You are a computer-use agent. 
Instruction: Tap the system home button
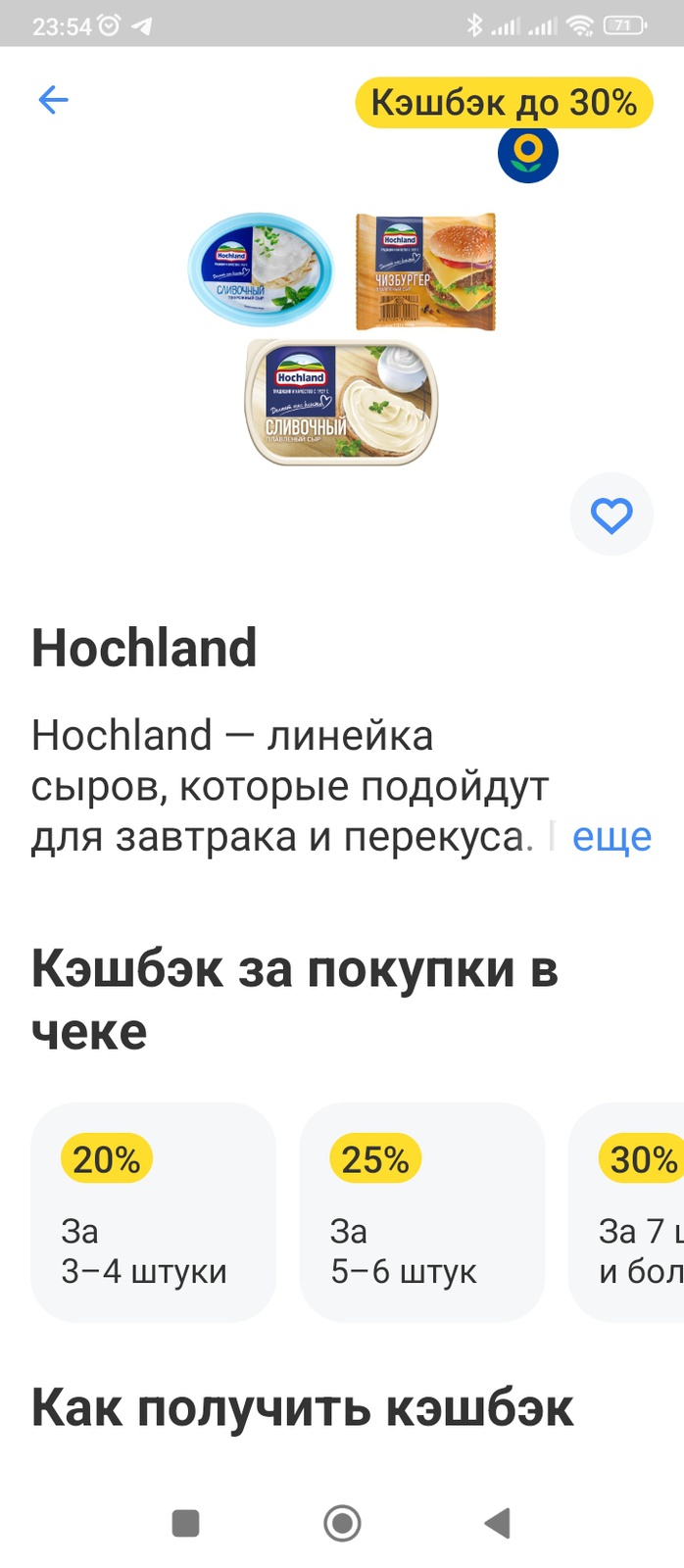(x=342, y=1523)
